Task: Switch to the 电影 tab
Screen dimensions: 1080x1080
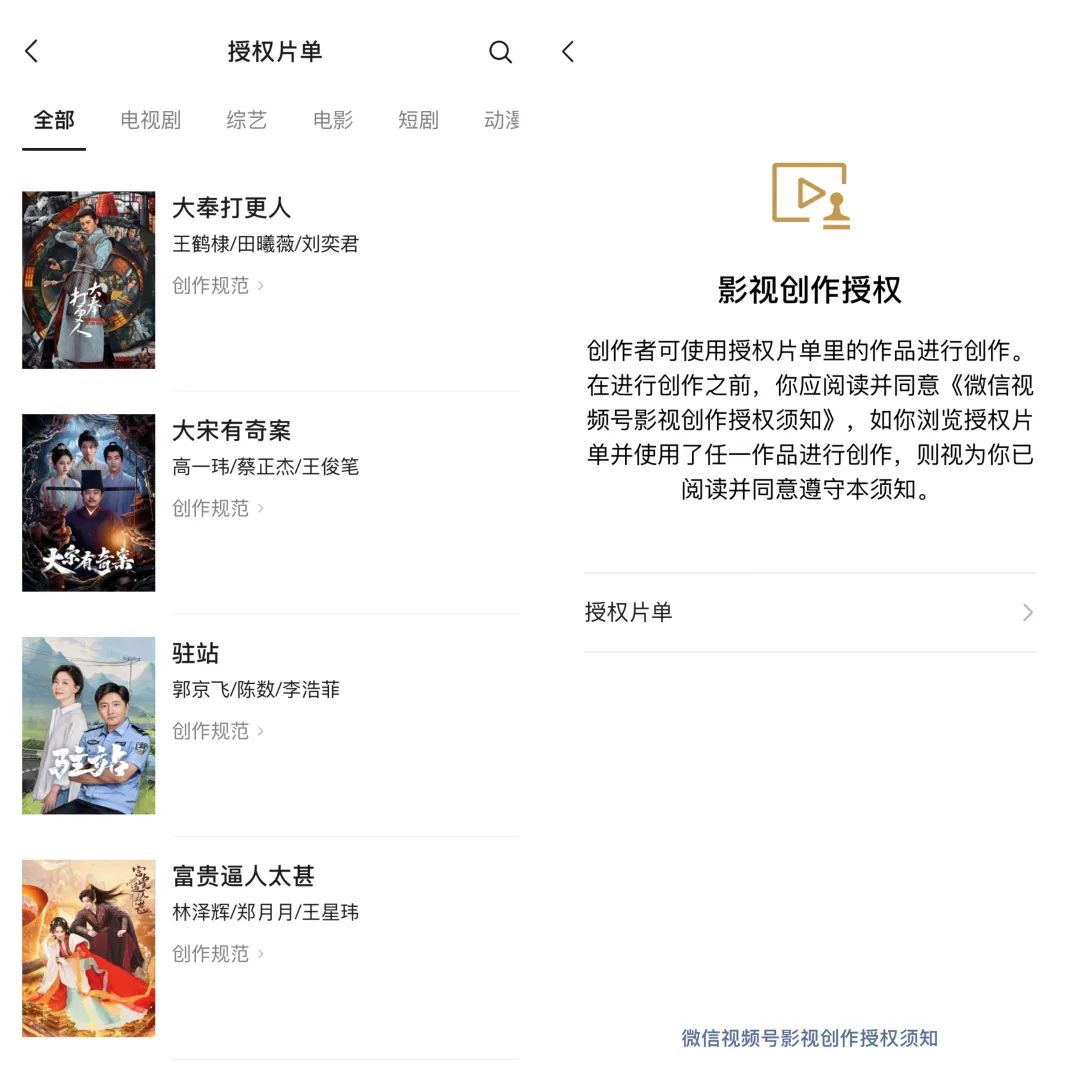Action: (333, 121)
